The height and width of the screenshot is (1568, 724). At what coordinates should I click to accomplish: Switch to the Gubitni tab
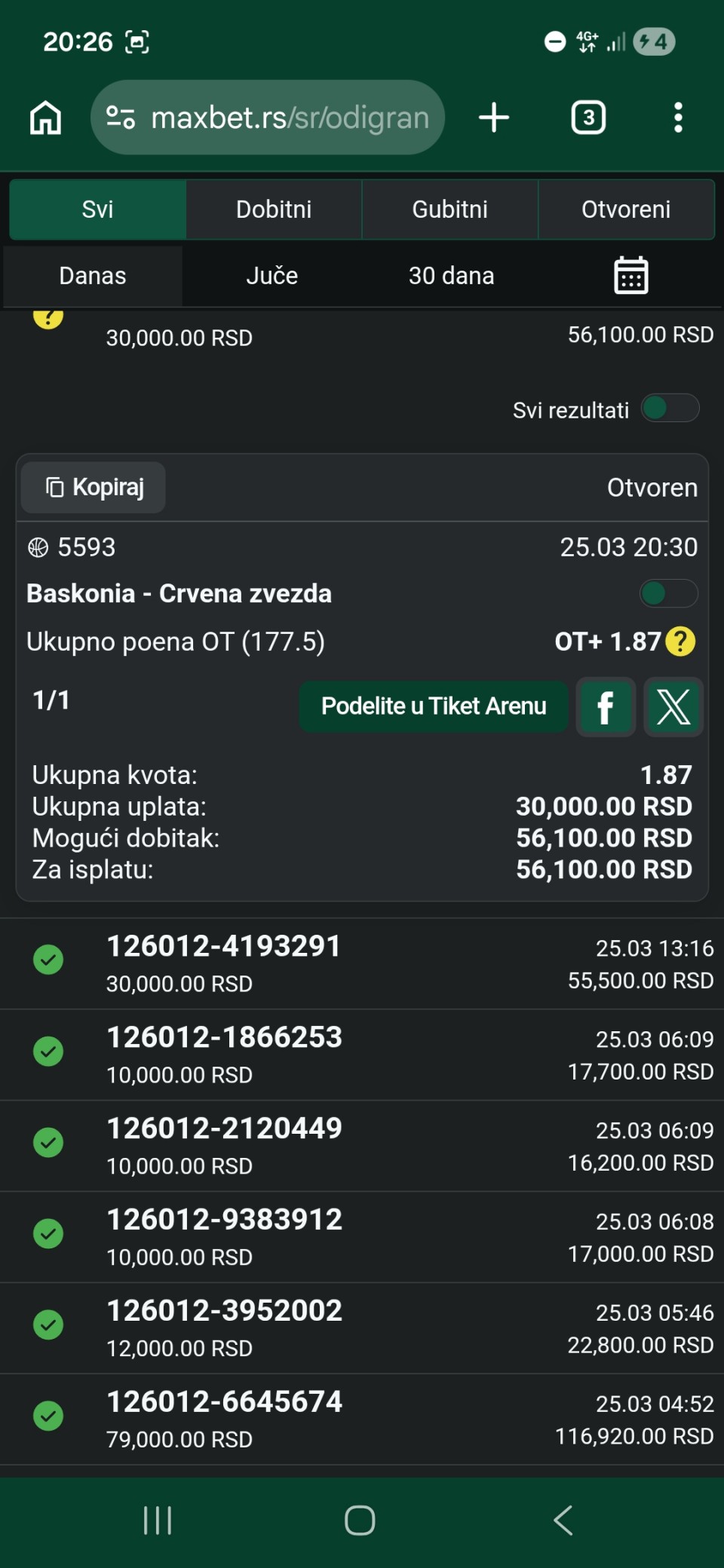[450, 210]
